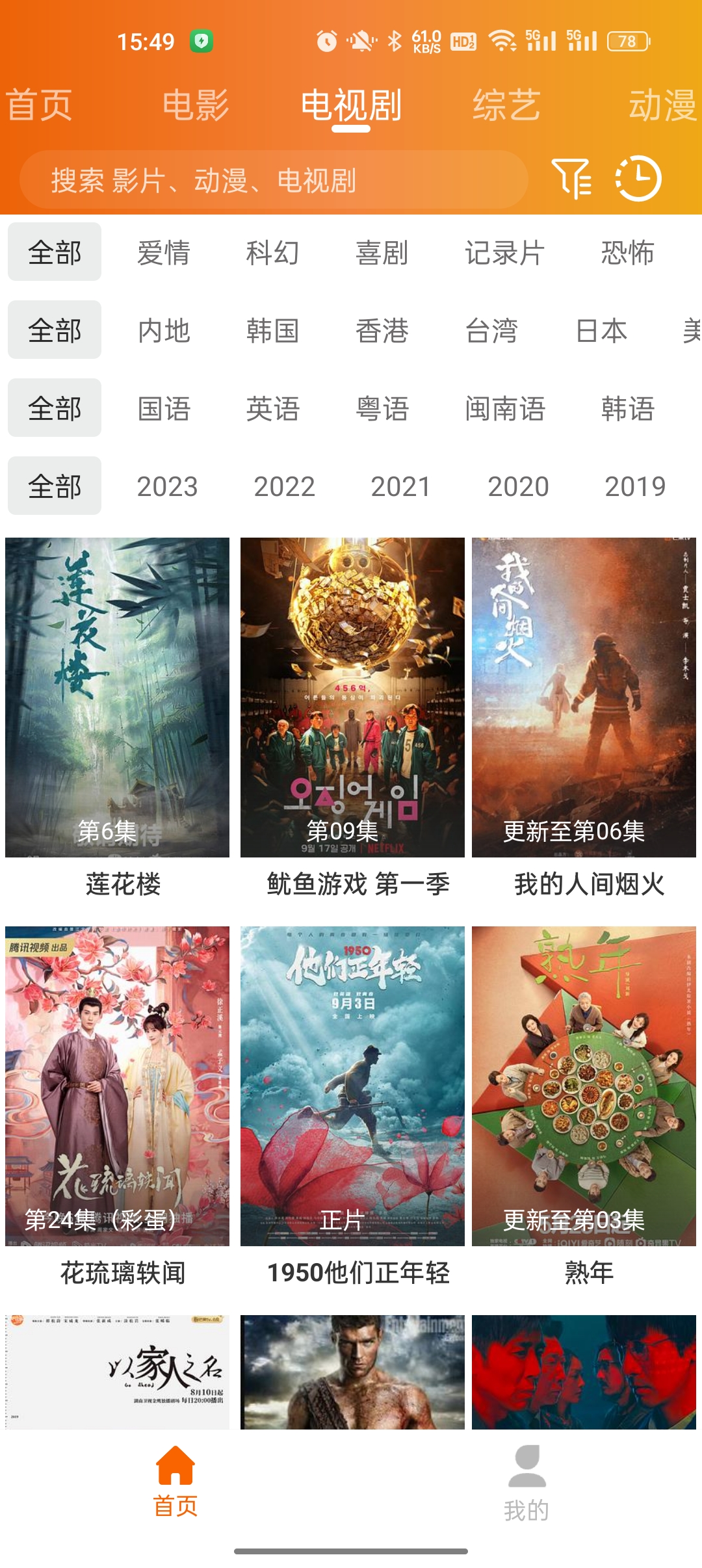Switch to the 综艺 tab
702x1568 pixels.
pos(506,106)
